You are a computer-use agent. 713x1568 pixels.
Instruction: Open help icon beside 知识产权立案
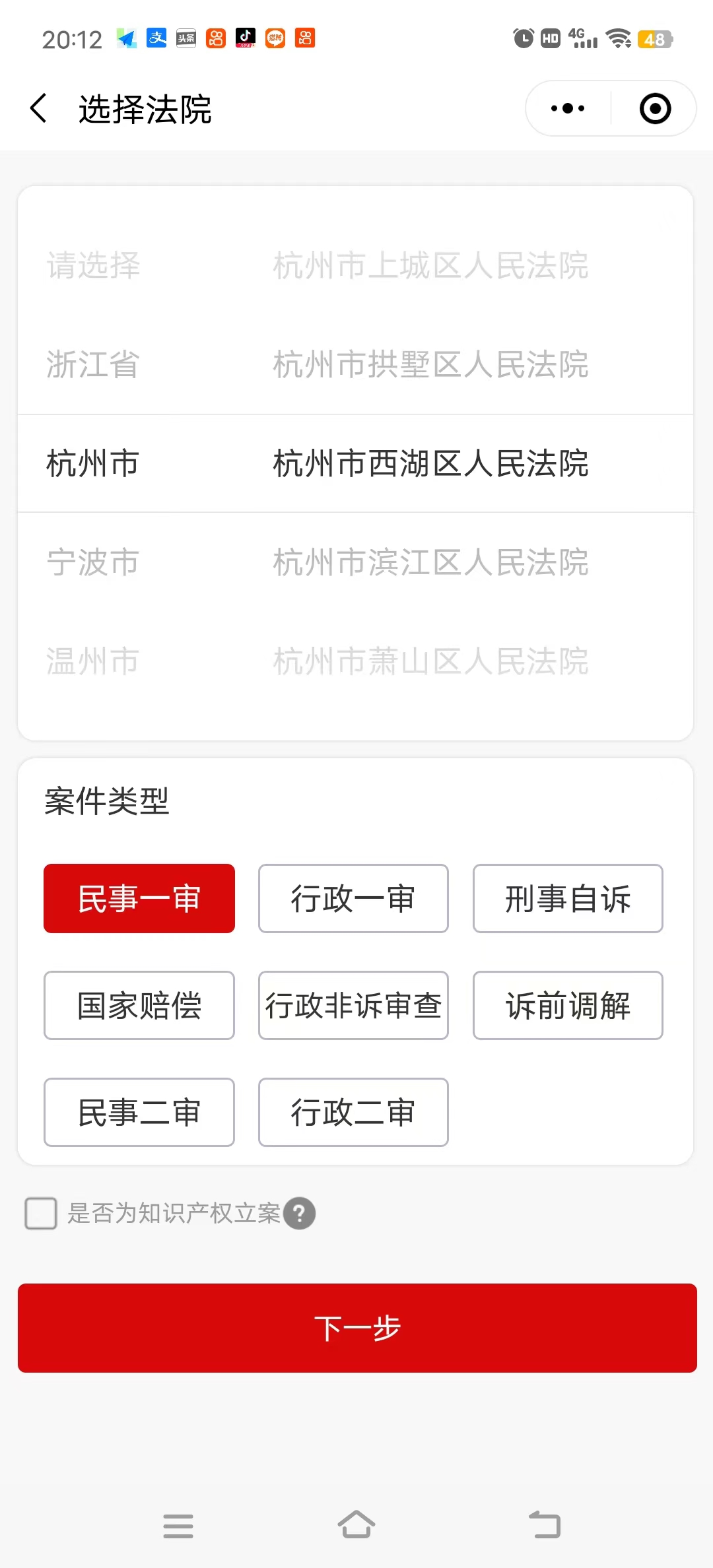(300, 1214)
